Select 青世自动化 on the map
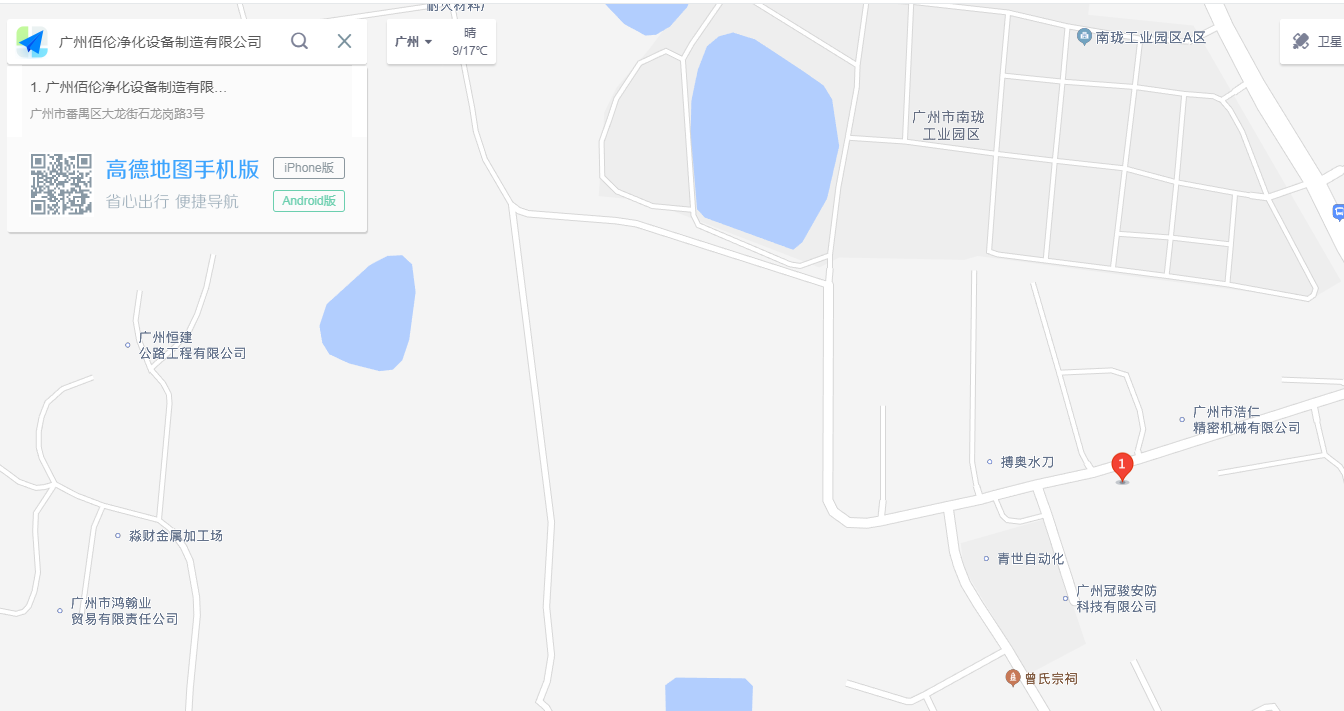Image resolution: width=1344 pixels, height=711 pixels. click(x=1030, y=559)
